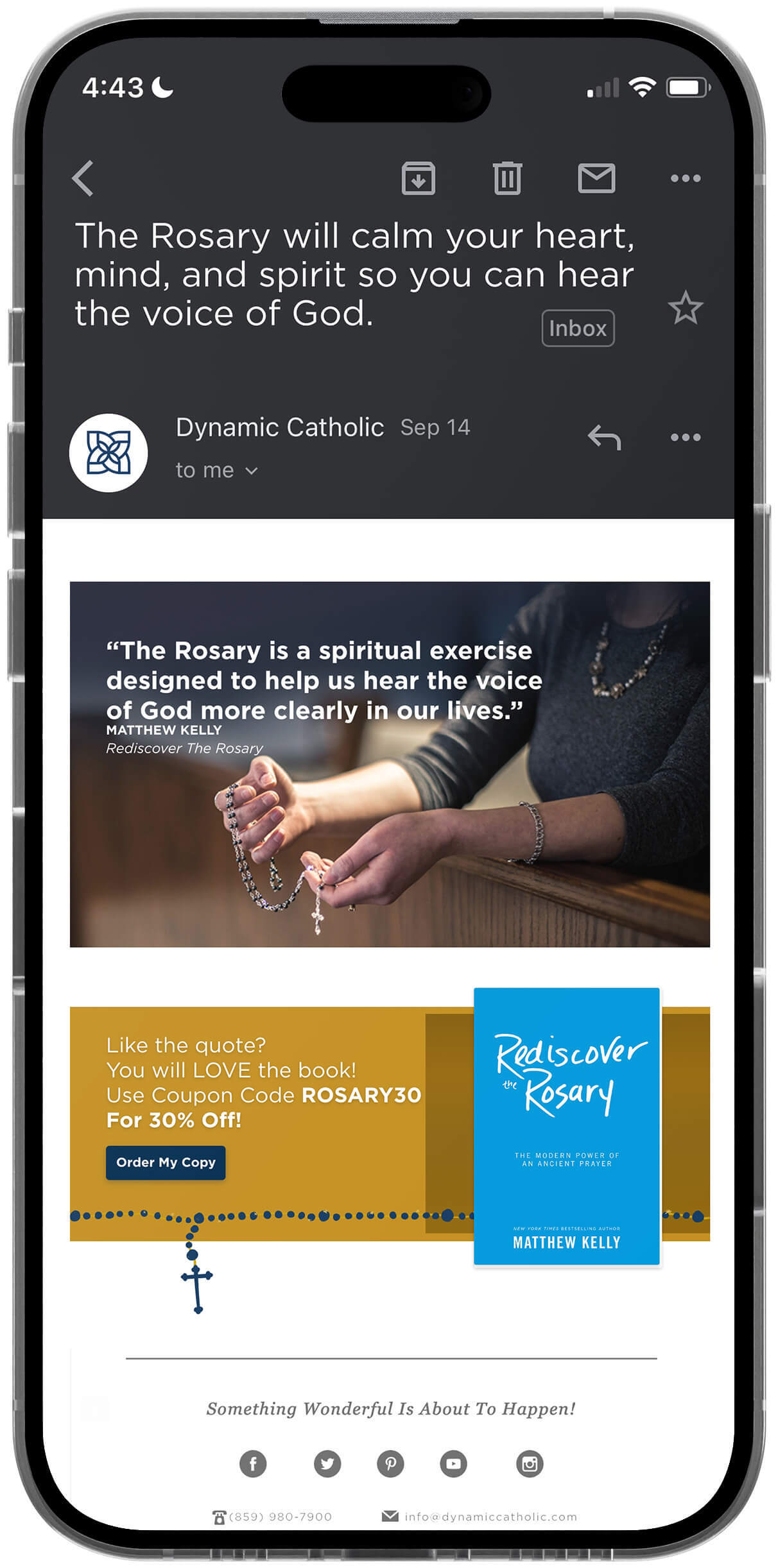Open the Twitter link

[x=327, y=1464]
